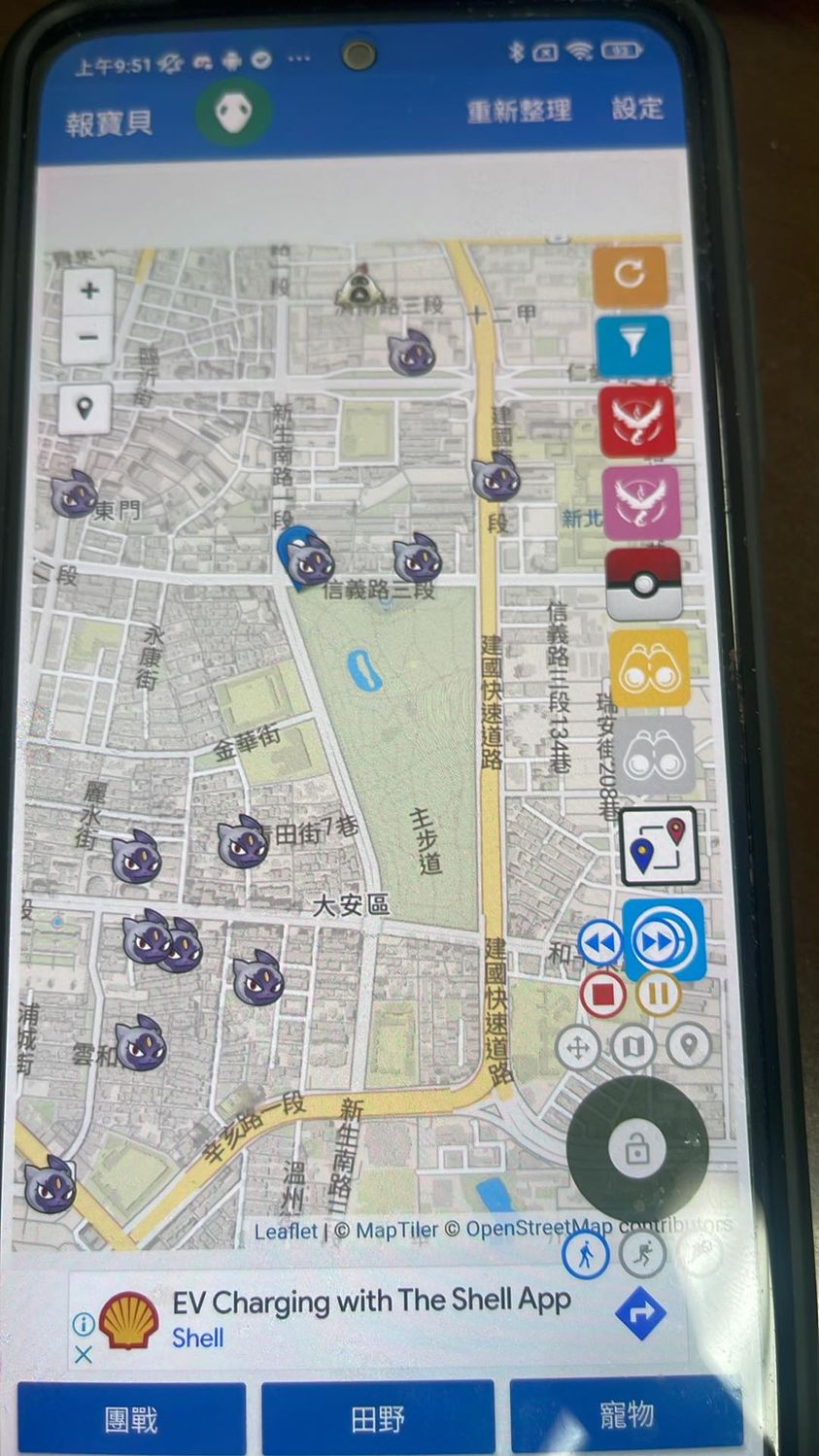This screenshot has width=819, height=1456.
Task: Open 設定 settings
Action: (637, 109)
